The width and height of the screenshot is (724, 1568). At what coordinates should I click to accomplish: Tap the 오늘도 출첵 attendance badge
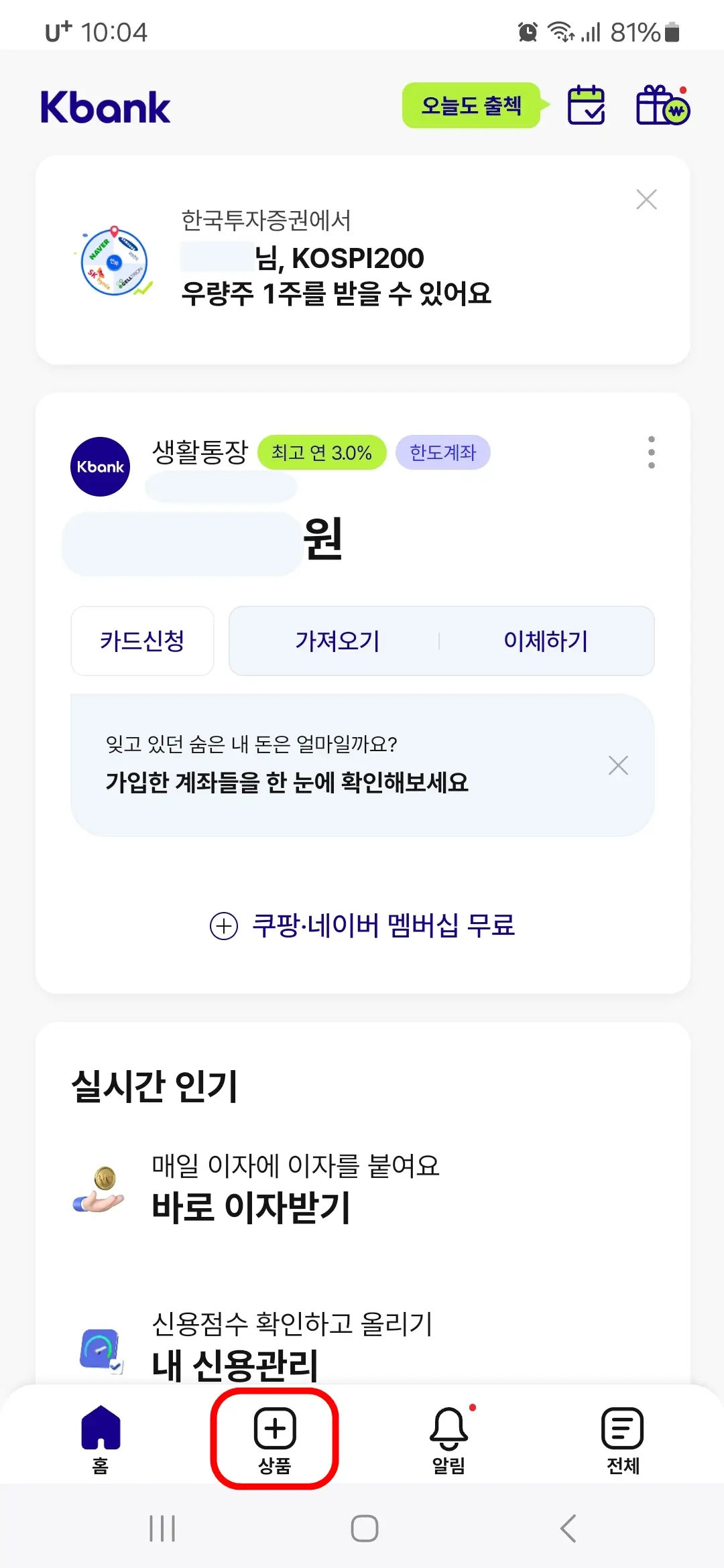(x=471, y=105)
